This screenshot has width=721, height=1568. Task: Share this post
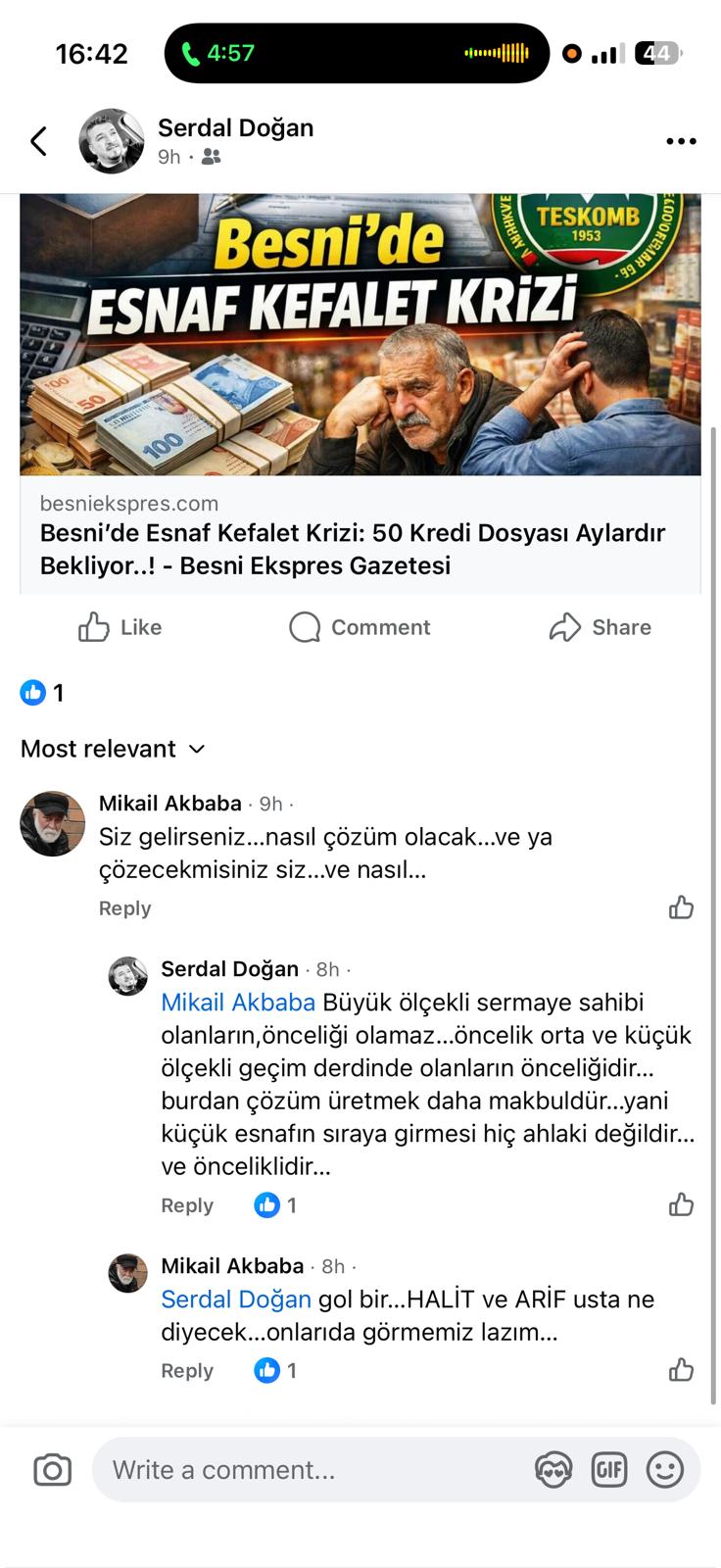coord(600,627)
